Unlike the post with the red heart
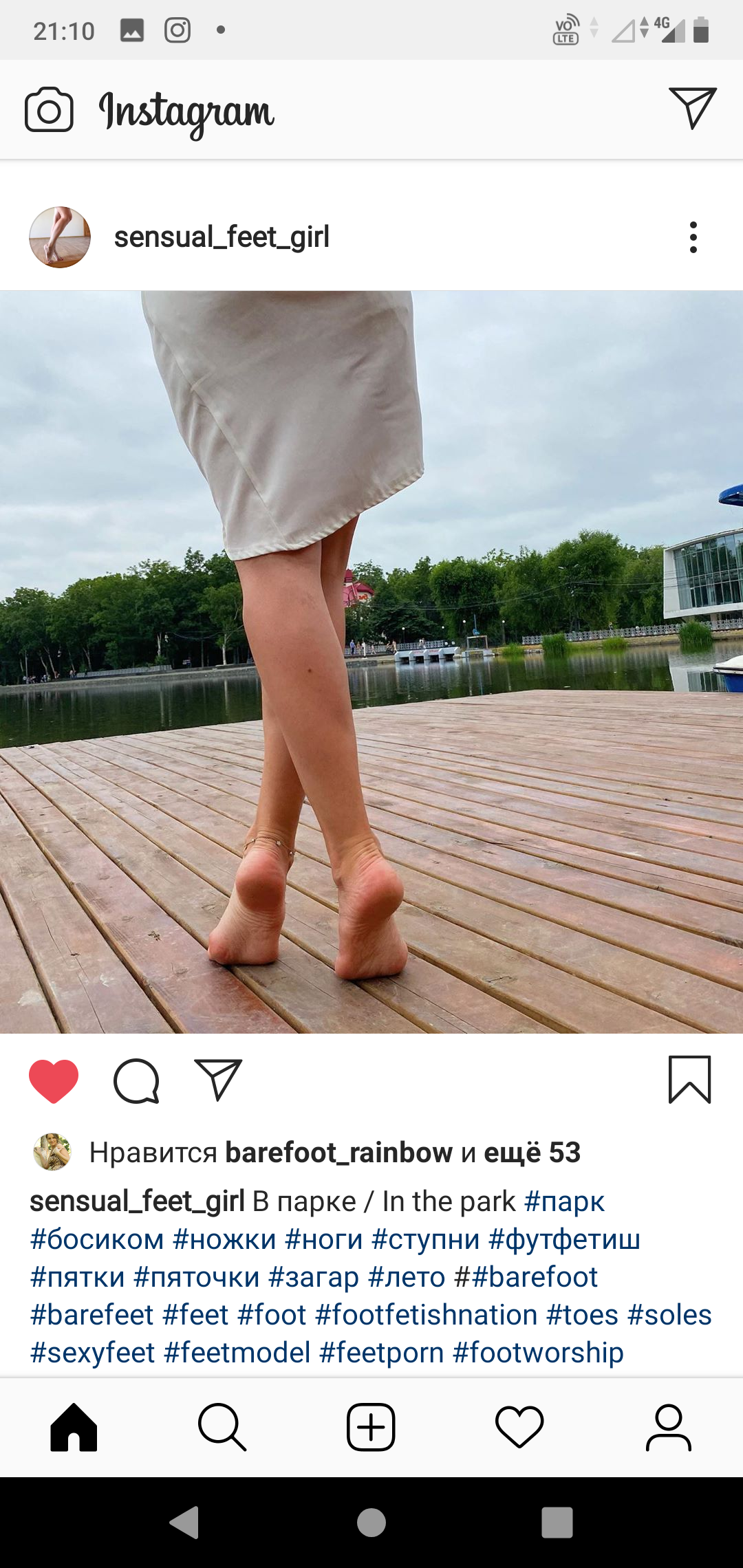This screenshot has height=1568, width=743. pos(54,1081)
